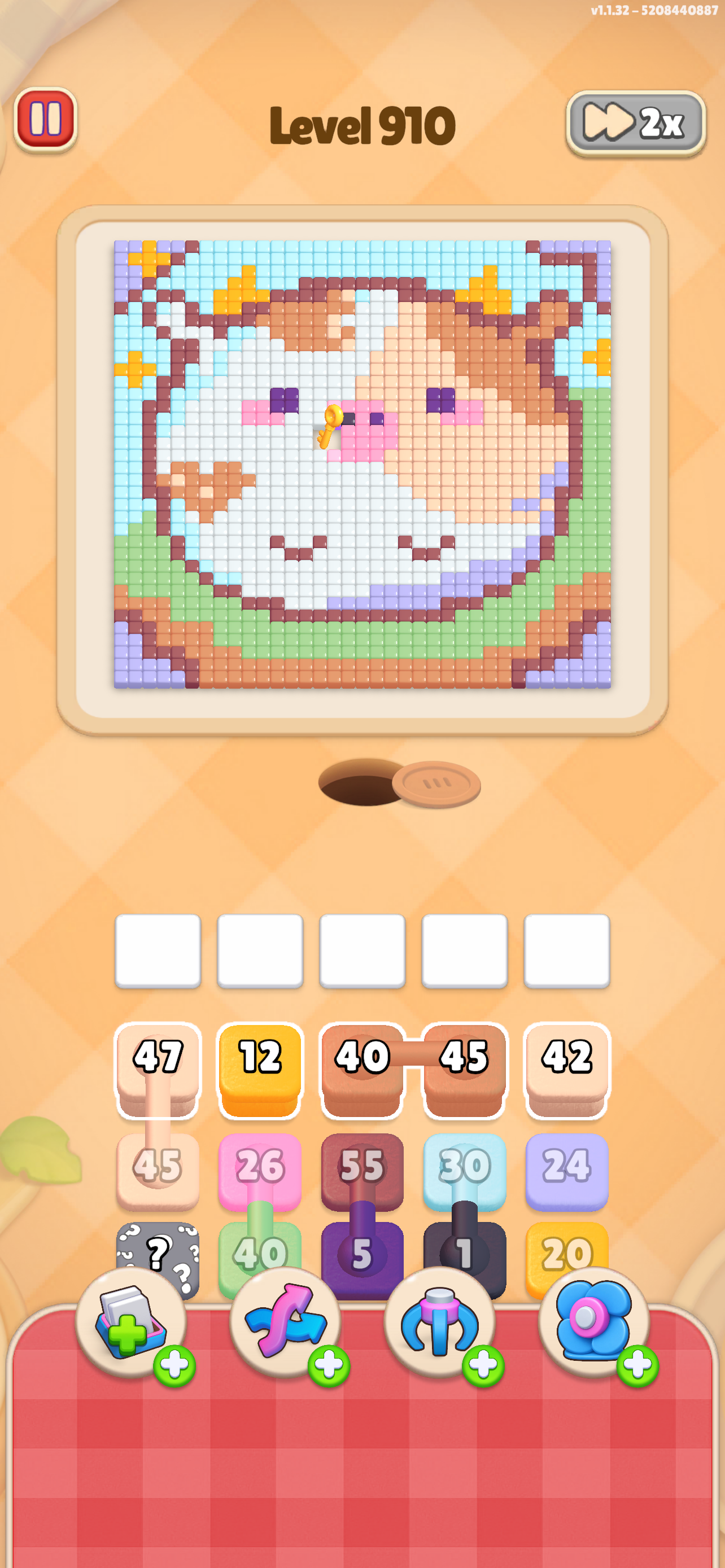Viewport: 725px width, 1568px height.
Task: Use the magnet claw booster
Action: pos(439,1322)
